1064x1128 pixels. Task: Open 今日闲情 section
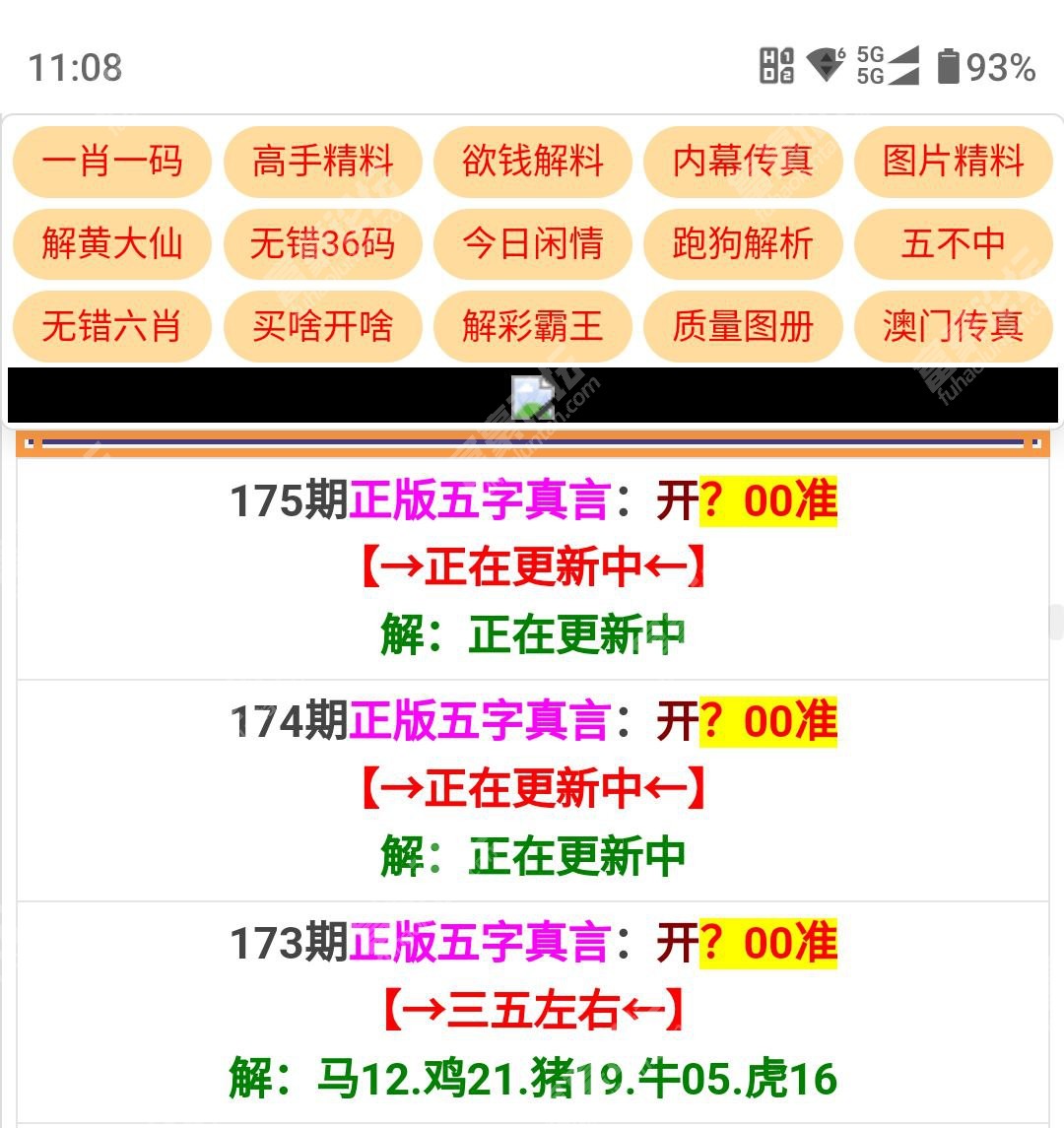pyautogui.click(x=533, y=242)
